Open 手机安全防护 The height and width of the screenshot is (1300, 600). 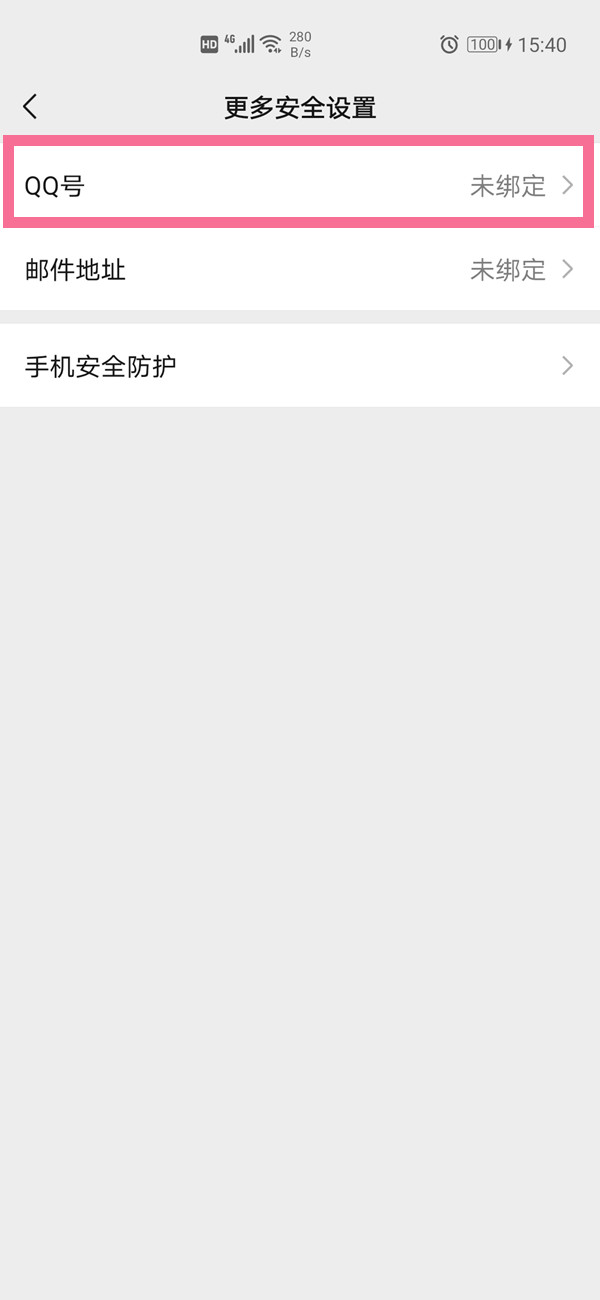point(300,366)
